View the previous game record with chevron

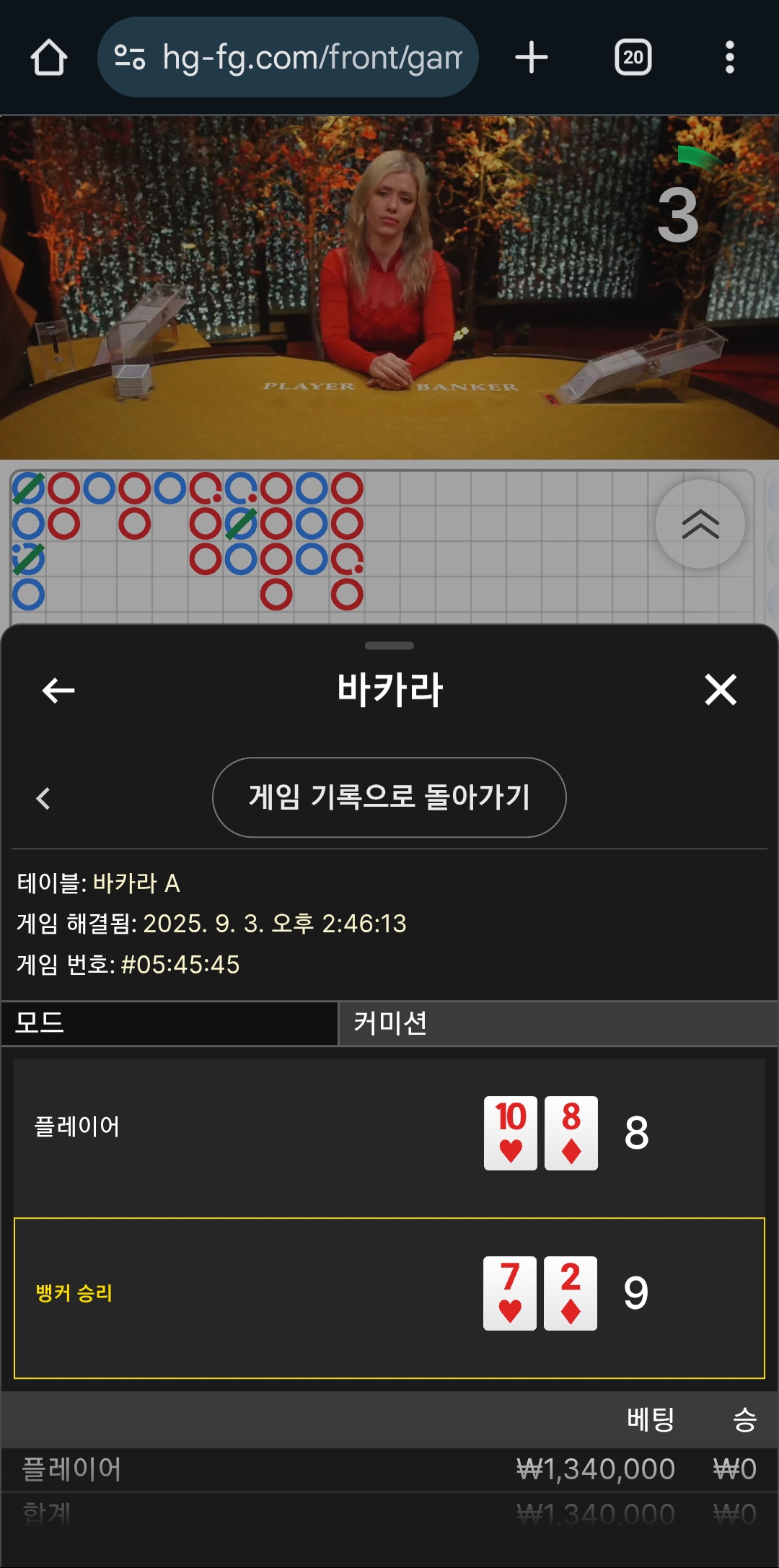click(x=43, y=798)
